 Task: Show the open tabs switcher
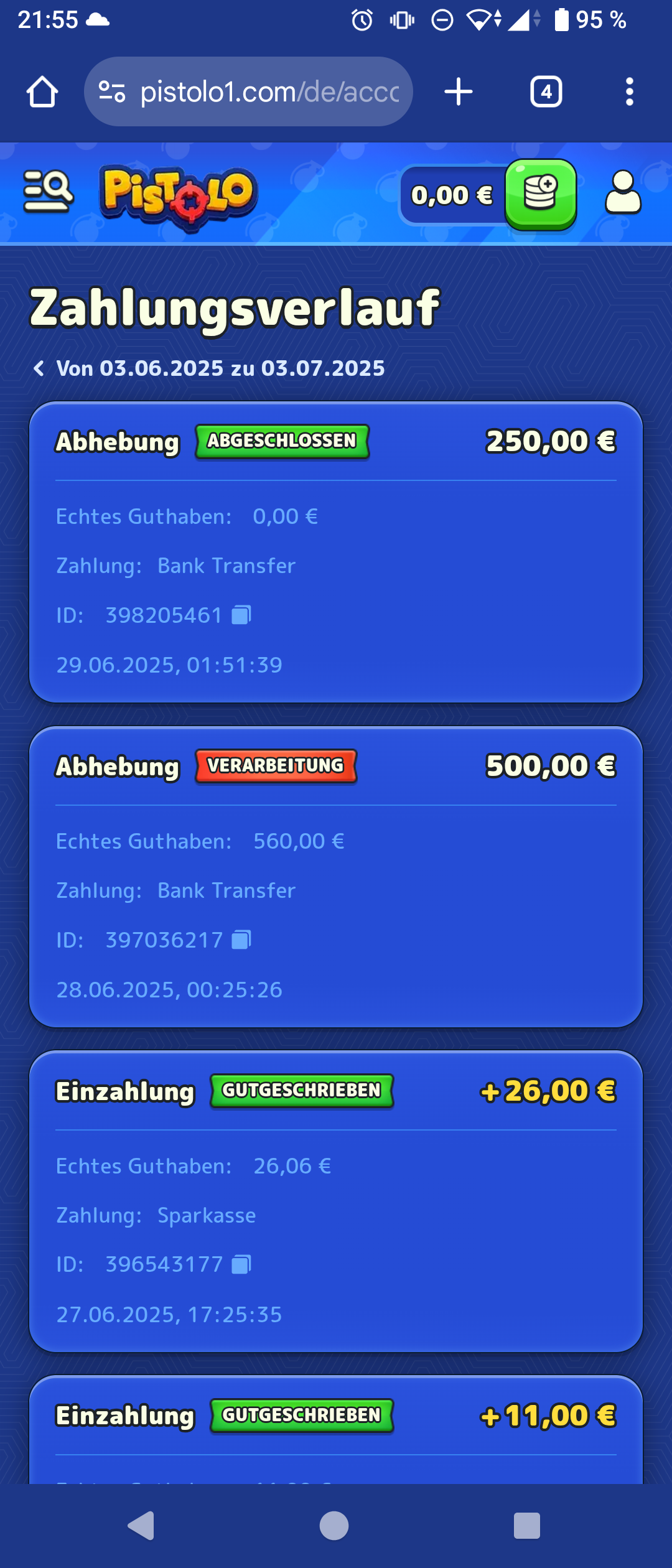tap(546, 92)
